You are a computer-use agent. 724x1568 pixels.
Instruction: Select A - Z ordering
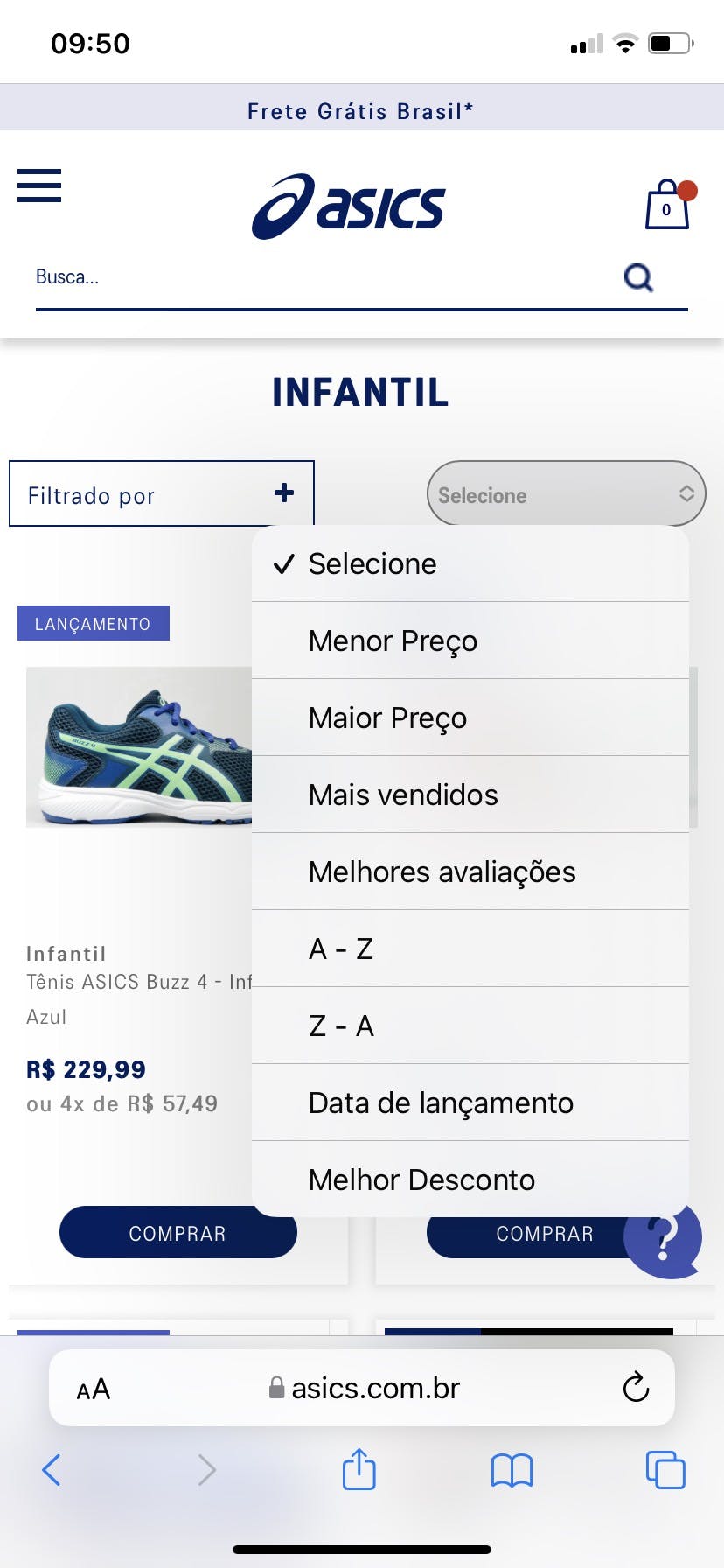coord(341,948)
